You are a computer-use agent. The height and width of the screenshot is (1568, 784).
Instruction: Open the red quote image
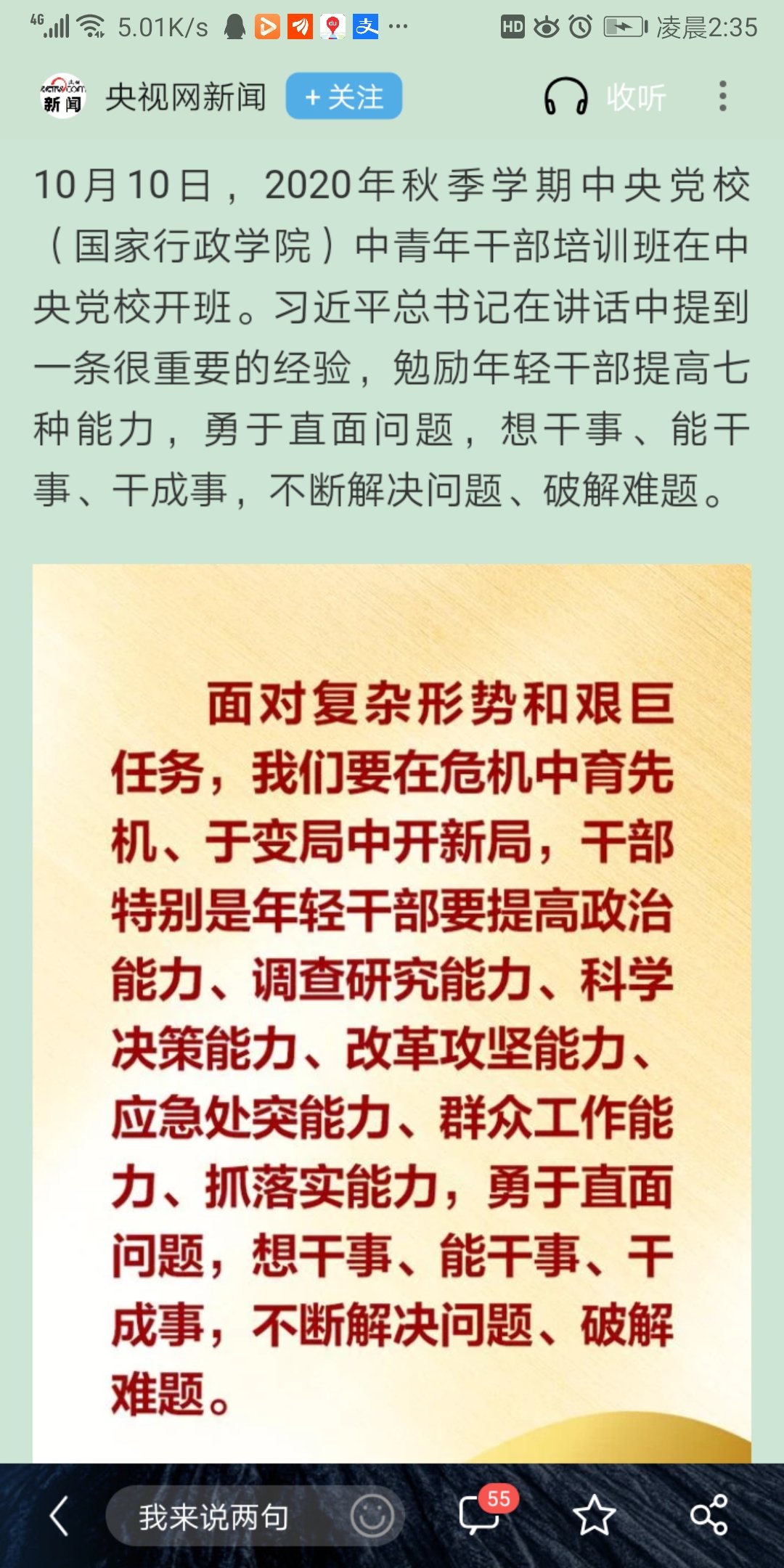(392, 1016)
